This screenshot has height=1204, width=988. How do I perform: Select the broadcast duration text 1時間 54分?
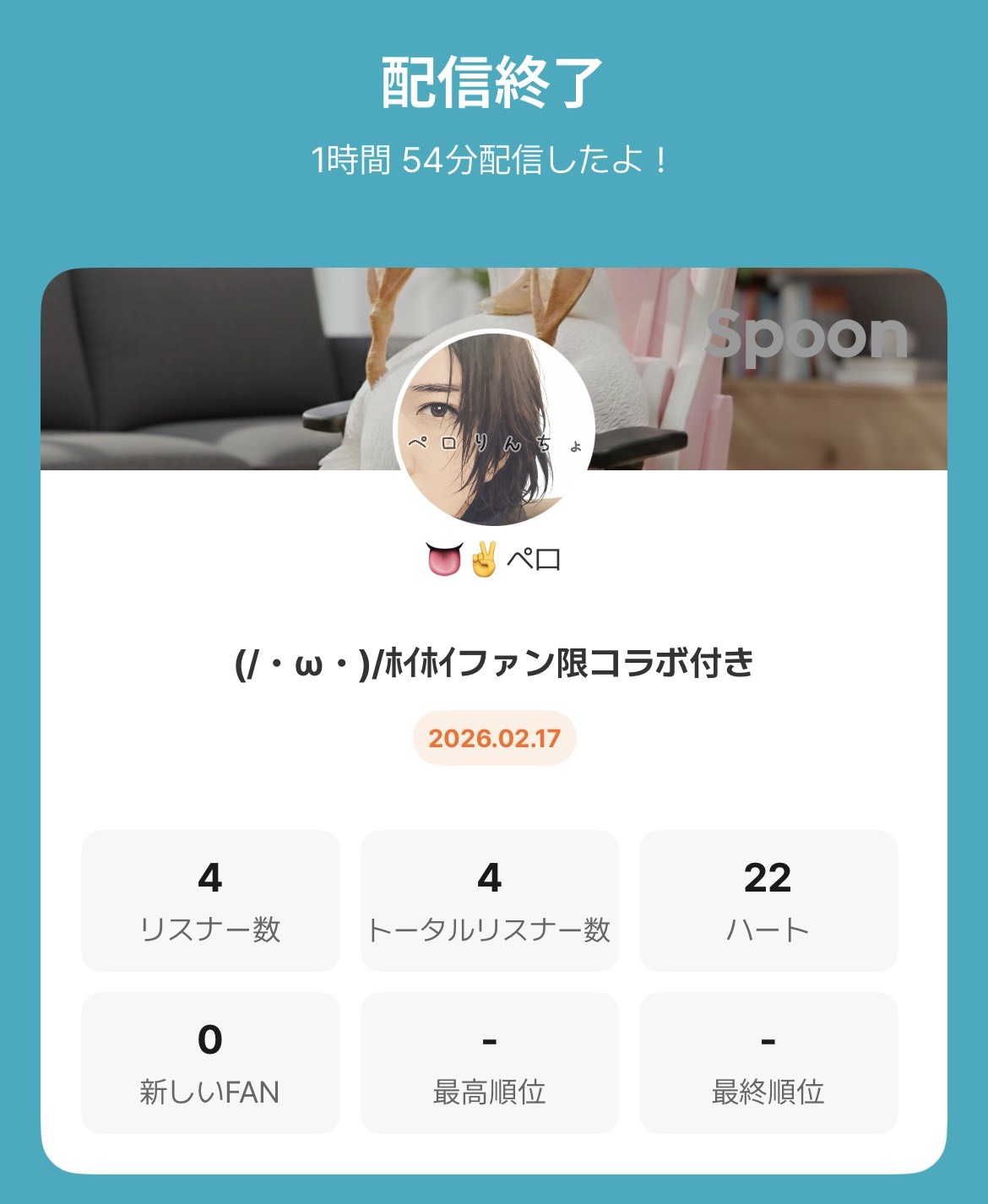(x=493, y=155)
